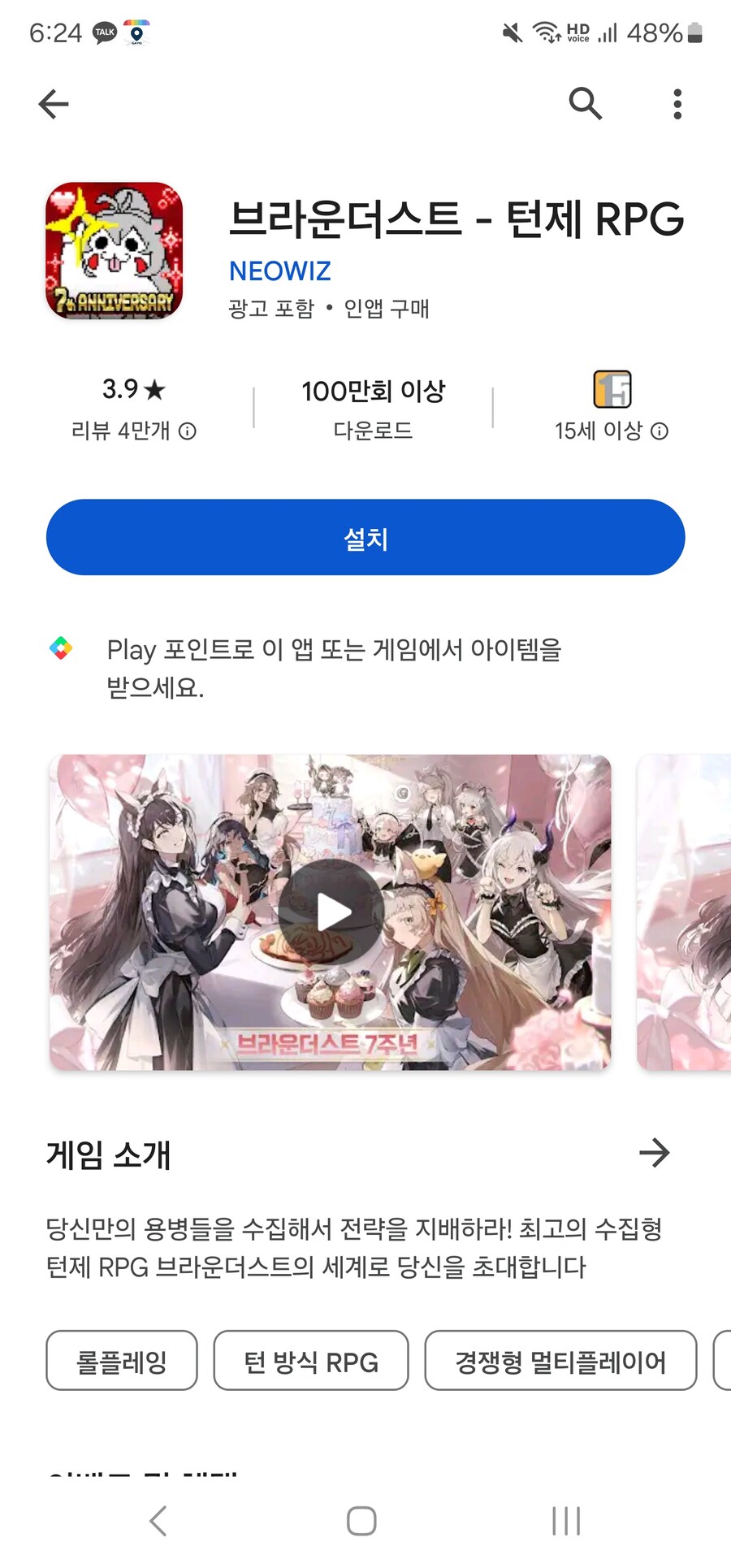The width and height of the screenshot is (731, 1568).
Task: Select the 롤플레잉 tag chip
Action: pyautogui.click(x=121, y=1361)
